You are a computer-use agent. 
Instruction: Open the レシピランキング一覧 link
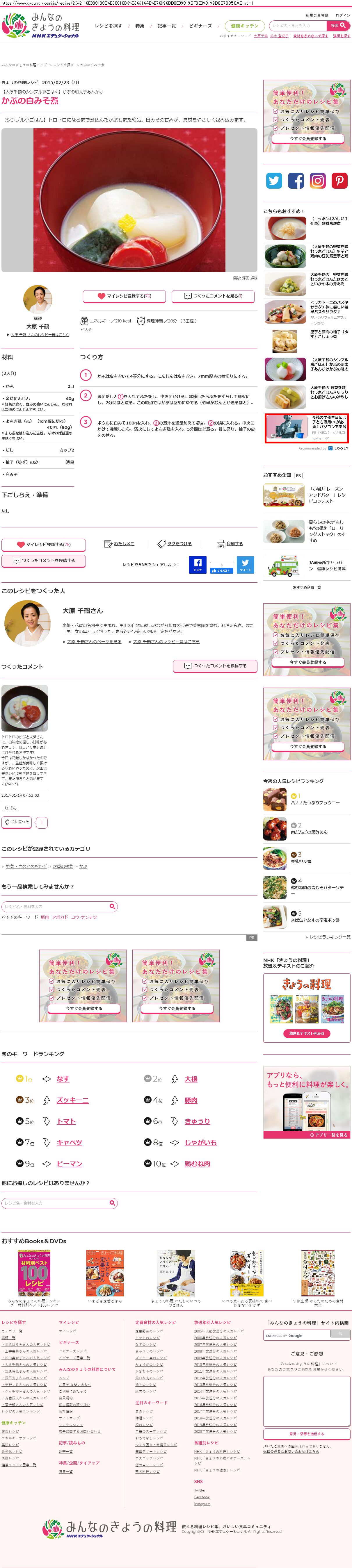[x=330, y=937]
